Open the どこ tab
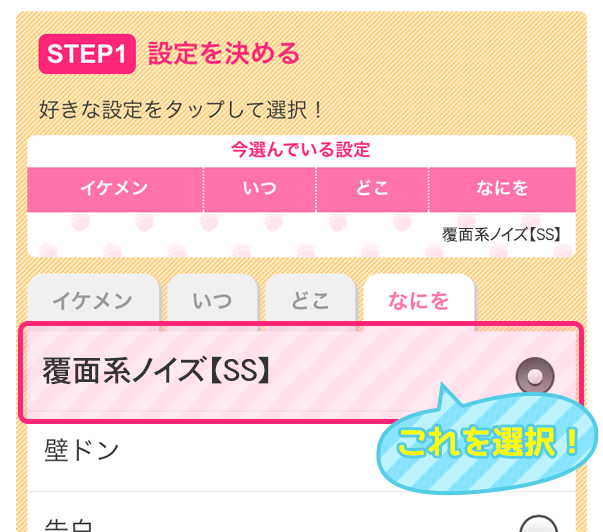603x532 pixels. [310, 299]
